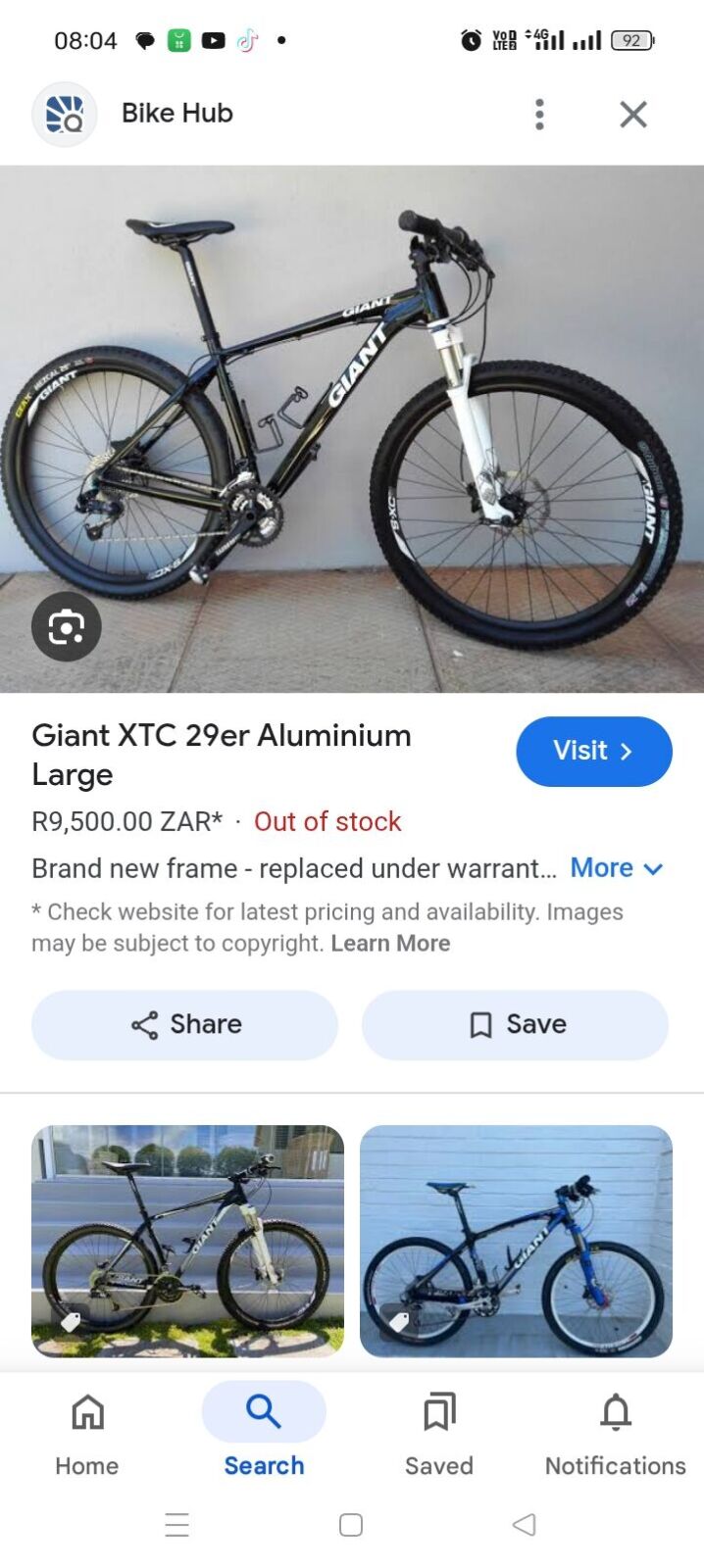704x1568 pixels.
Task: Open the related blue Giant bike thumbnail
Action: pyautogui.click(x=516, y=1241)
